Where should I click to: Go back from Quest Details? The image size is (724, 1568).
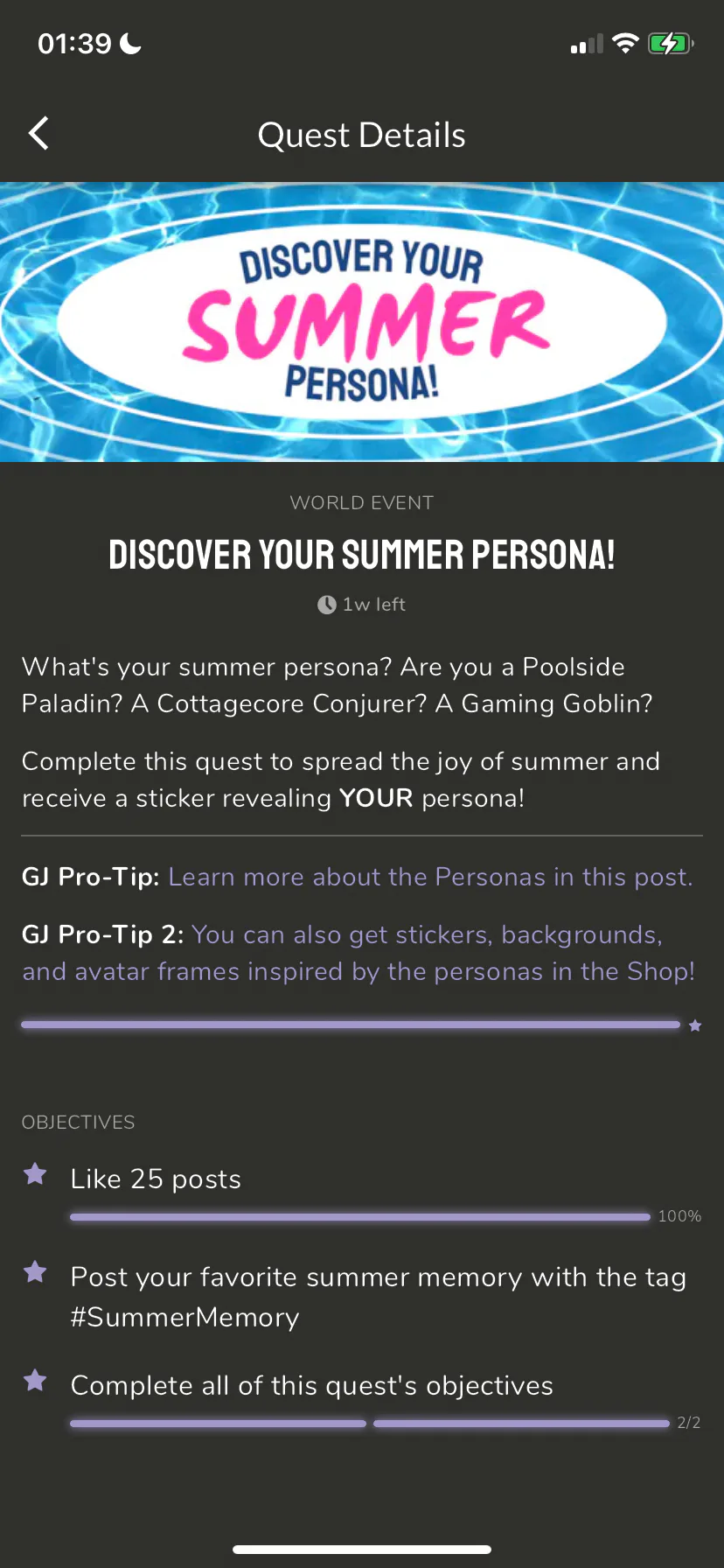tap(38, 134)
